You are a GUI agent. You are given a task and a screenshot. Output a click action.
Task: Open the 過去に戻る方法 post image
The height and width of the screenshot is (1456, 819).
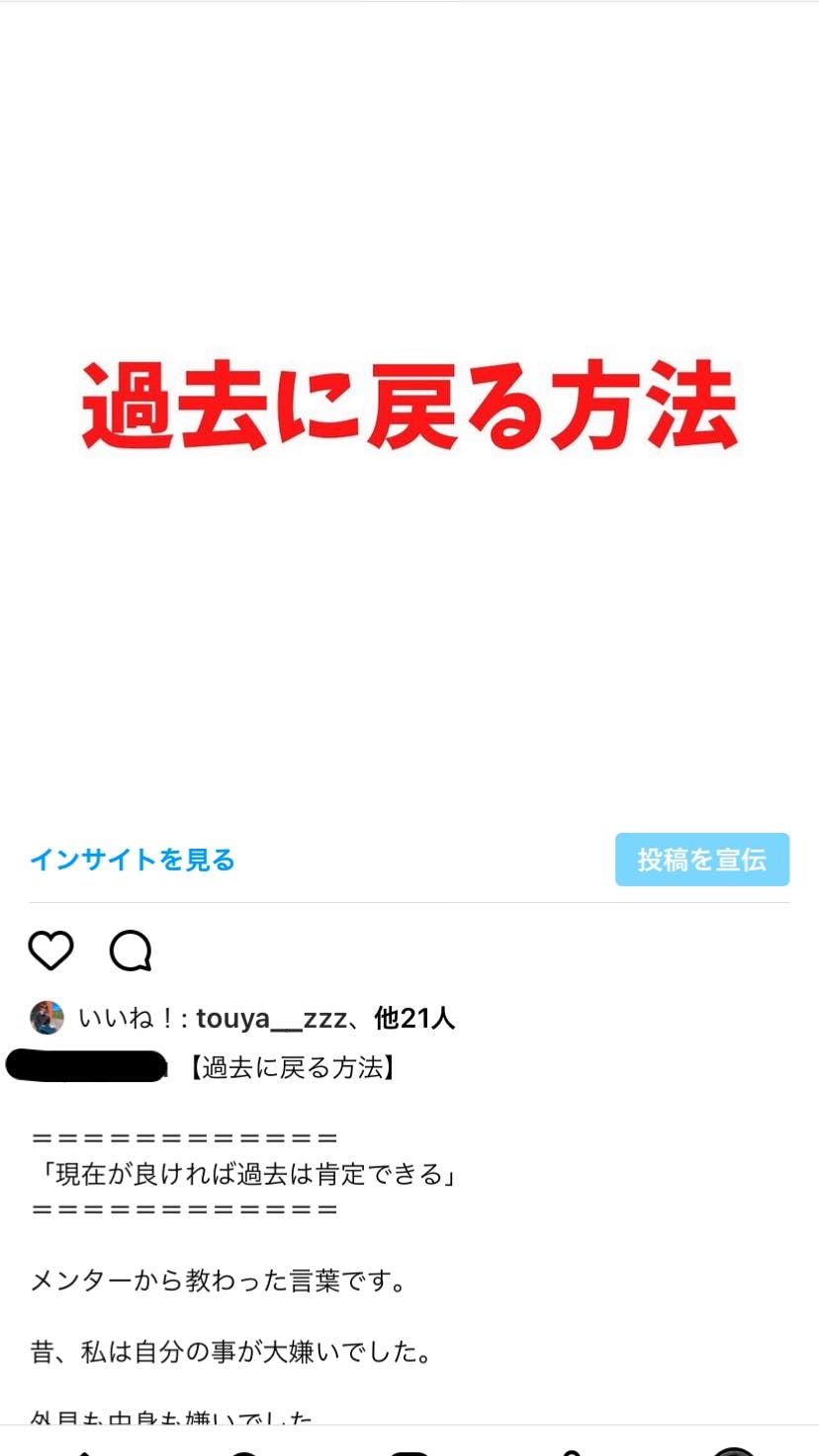tap(409, 406)
